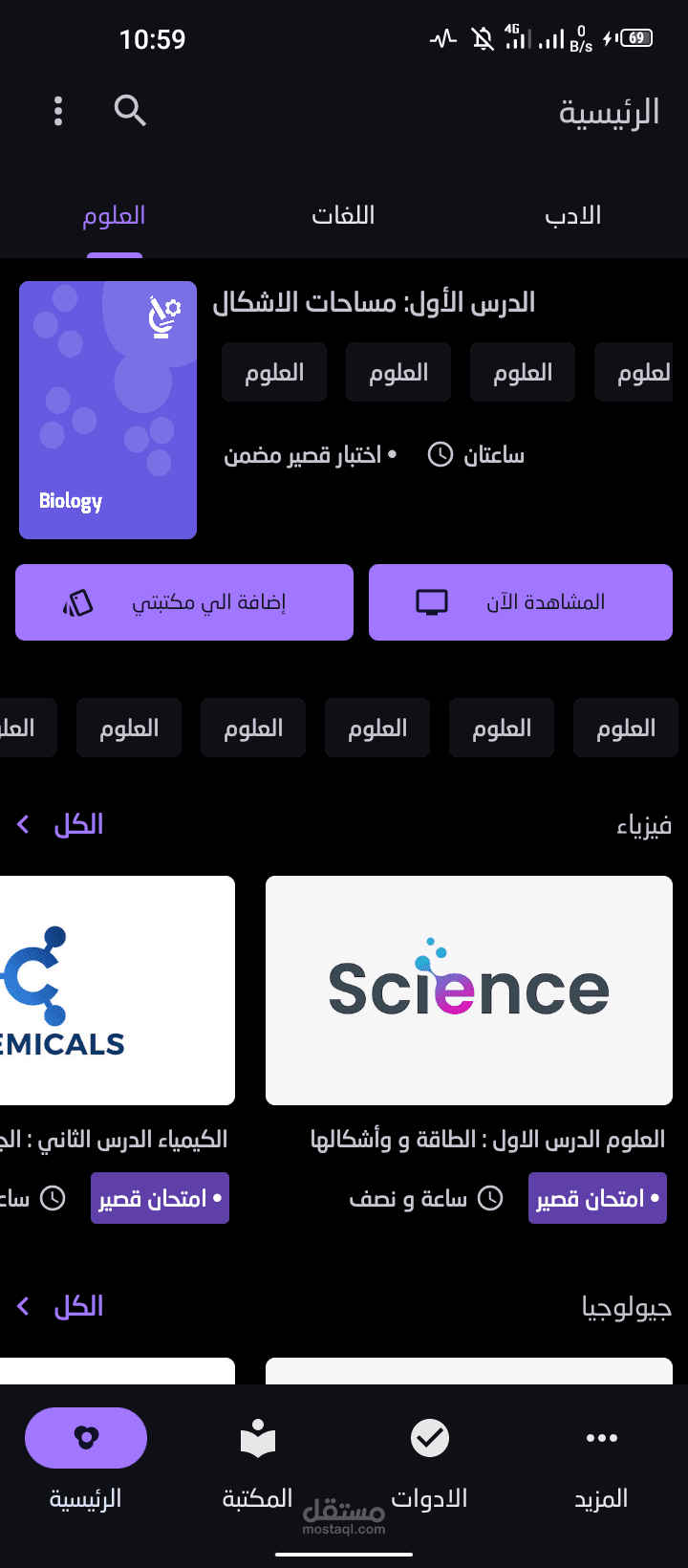Open the search icon

(130, 111)
